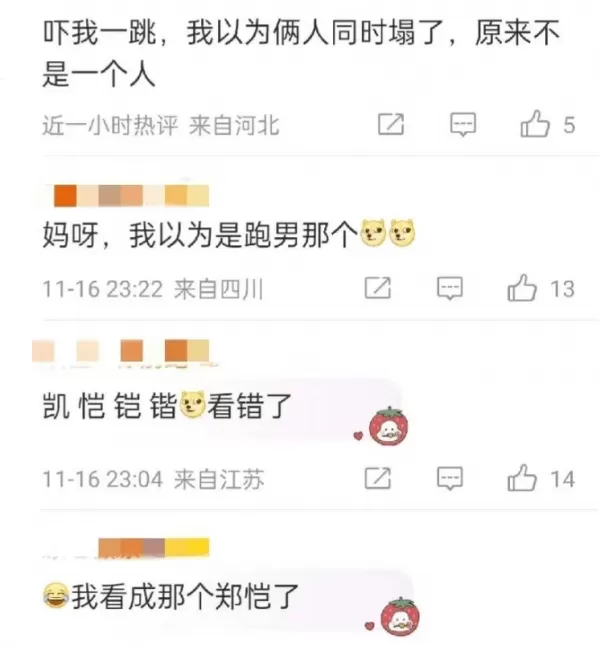Image resolution: width=600 pixels, height=646 pixels.
Task: Repost the comment from 河北
Action: point(390,125)
